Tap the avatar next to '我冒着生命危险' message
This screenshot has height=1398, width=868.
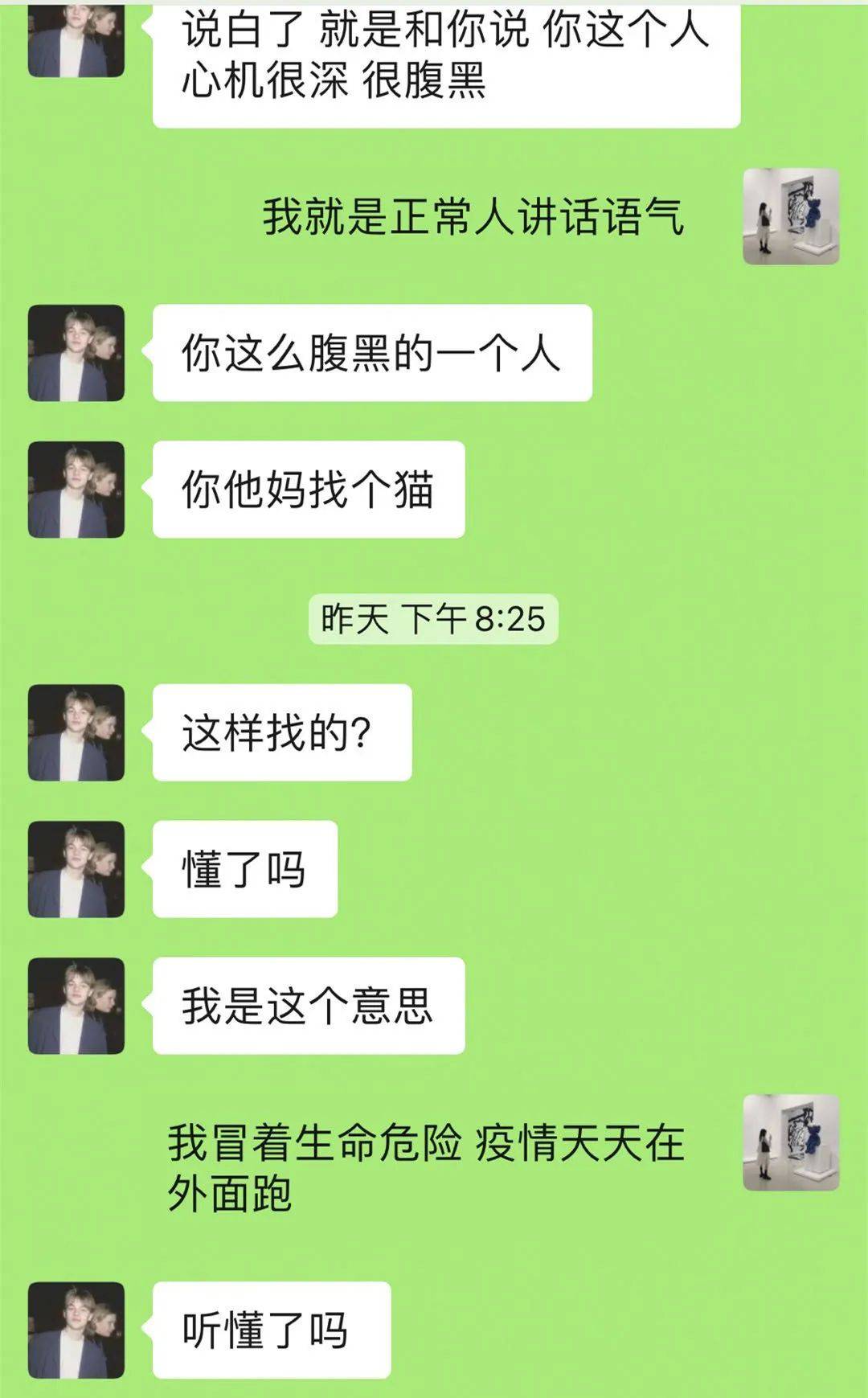791,1142
